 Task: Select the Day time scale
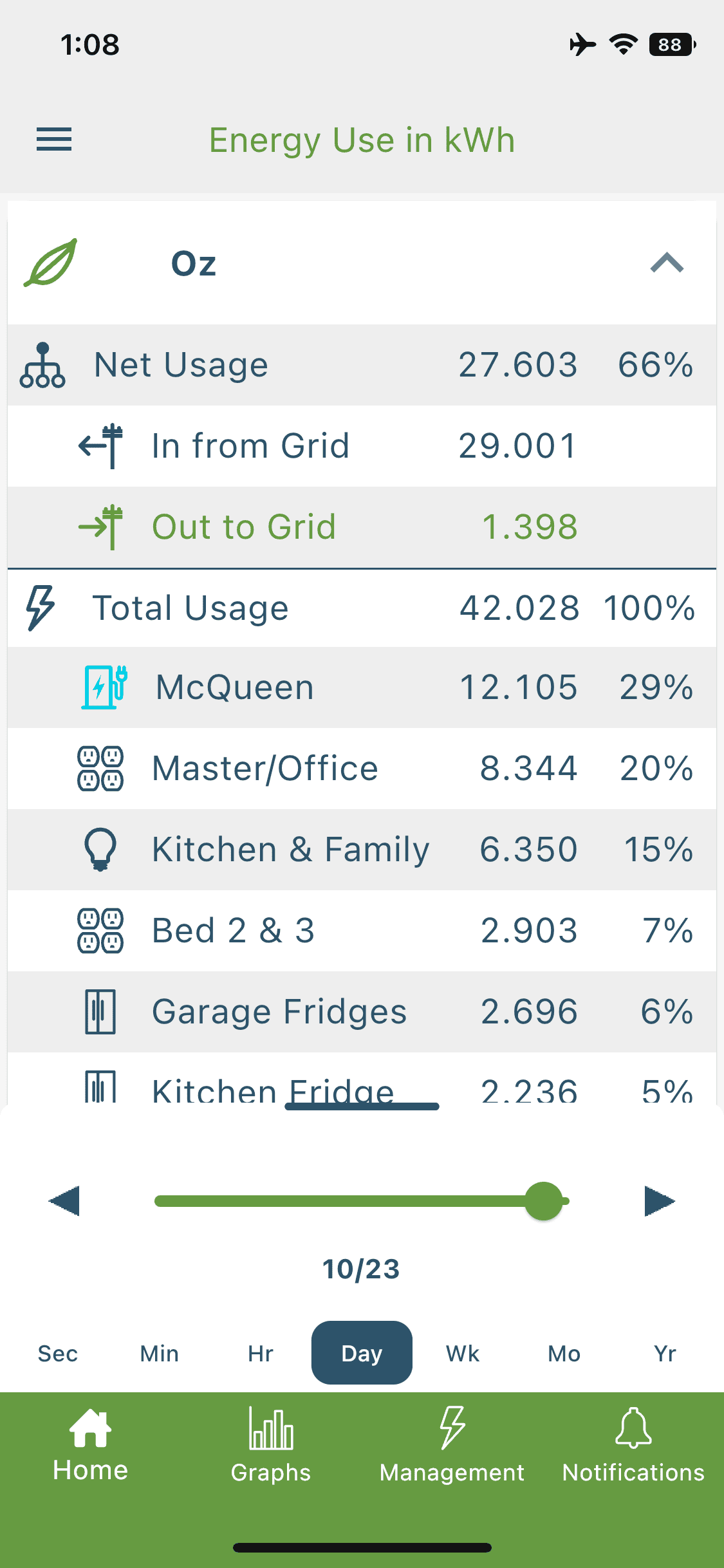[x=362, y=1353]
